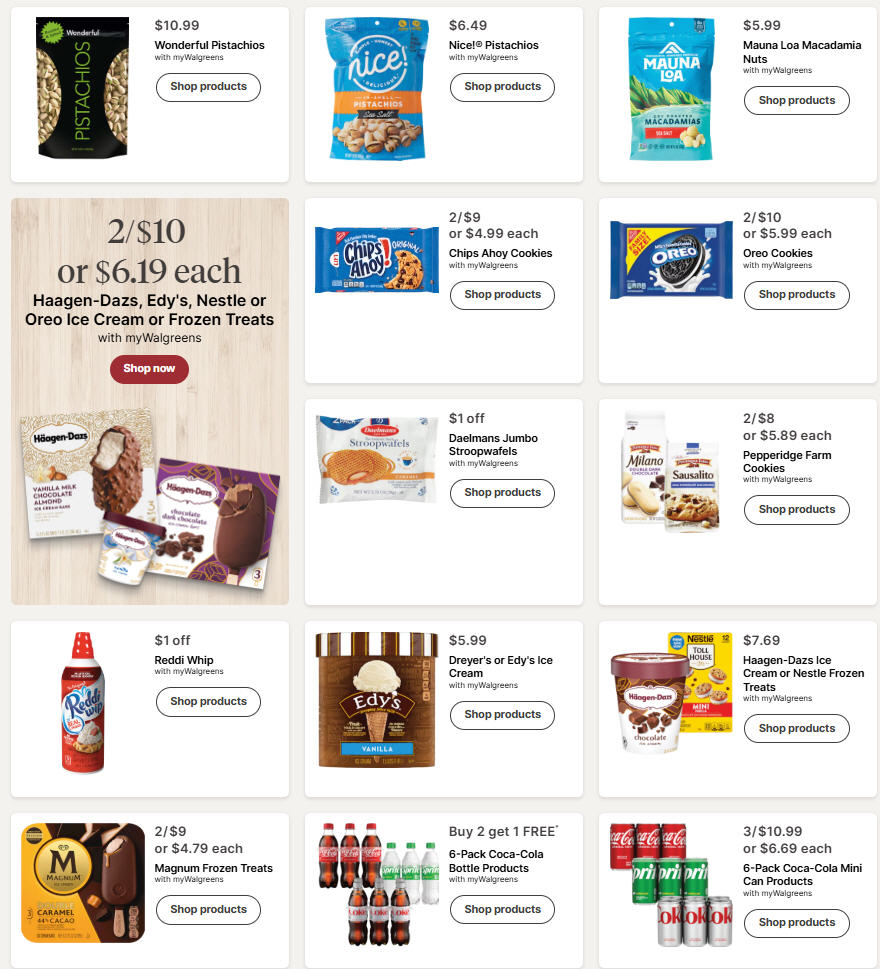Shop products for Nice! Pistachios
The width and height of the screenshot is (880, 969).
point(502,87)
